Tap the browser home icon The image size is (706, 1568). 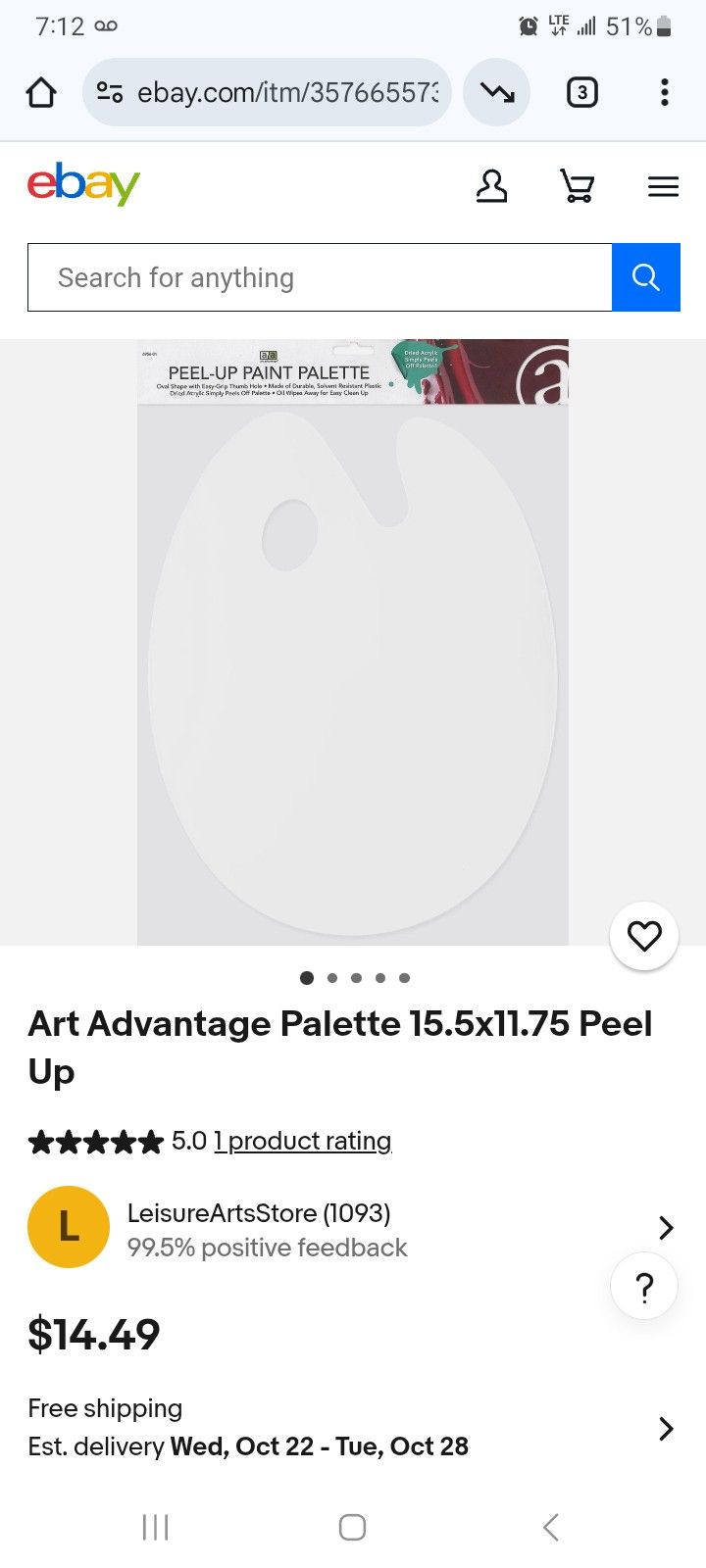click(40, 91)
